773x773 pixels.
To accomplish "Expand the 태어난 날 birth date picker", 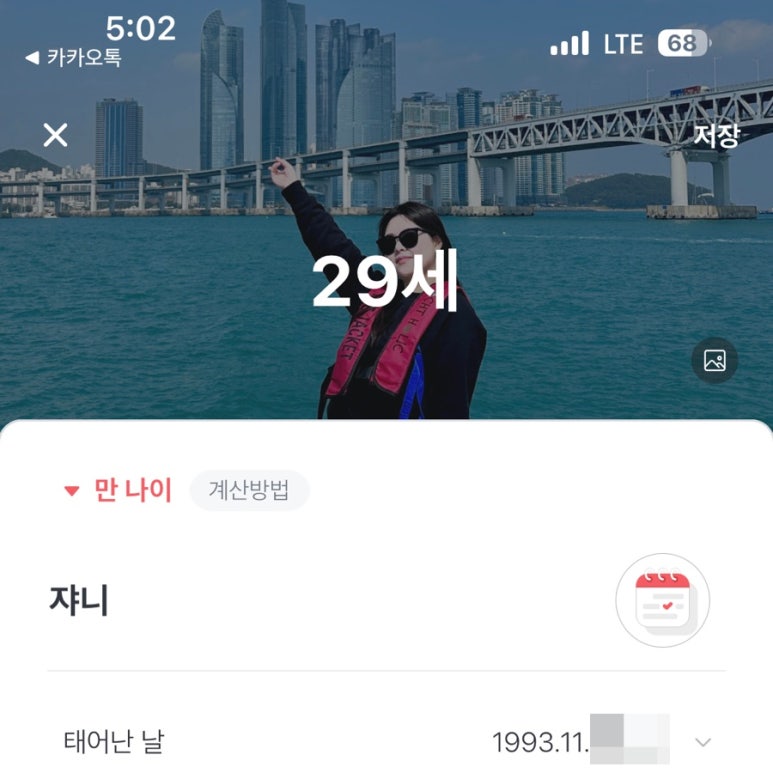I will 702,742.
